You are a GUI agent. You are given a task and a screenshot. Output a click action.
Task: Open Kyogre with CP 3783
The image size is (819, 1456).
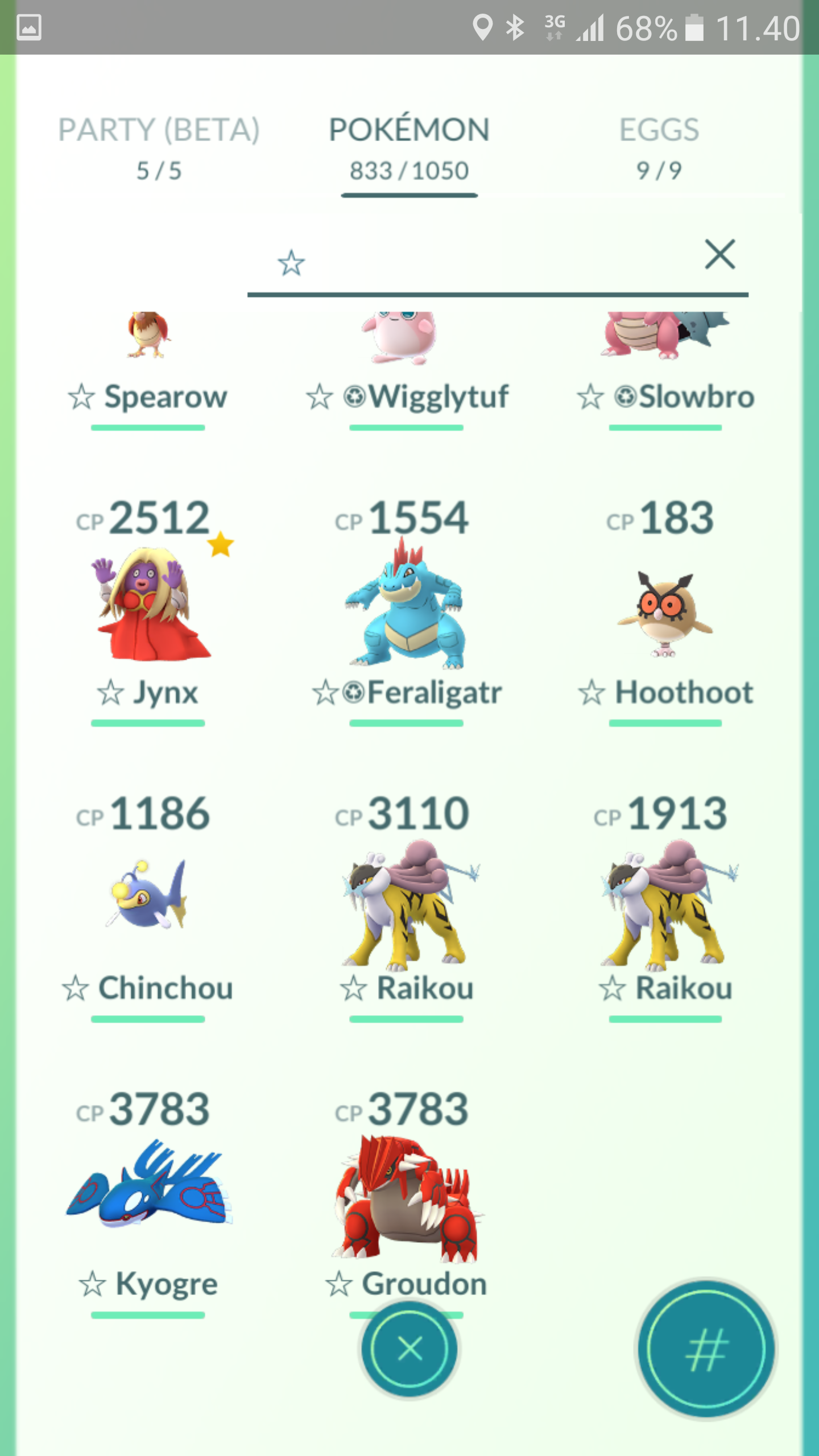(148, 1203)
